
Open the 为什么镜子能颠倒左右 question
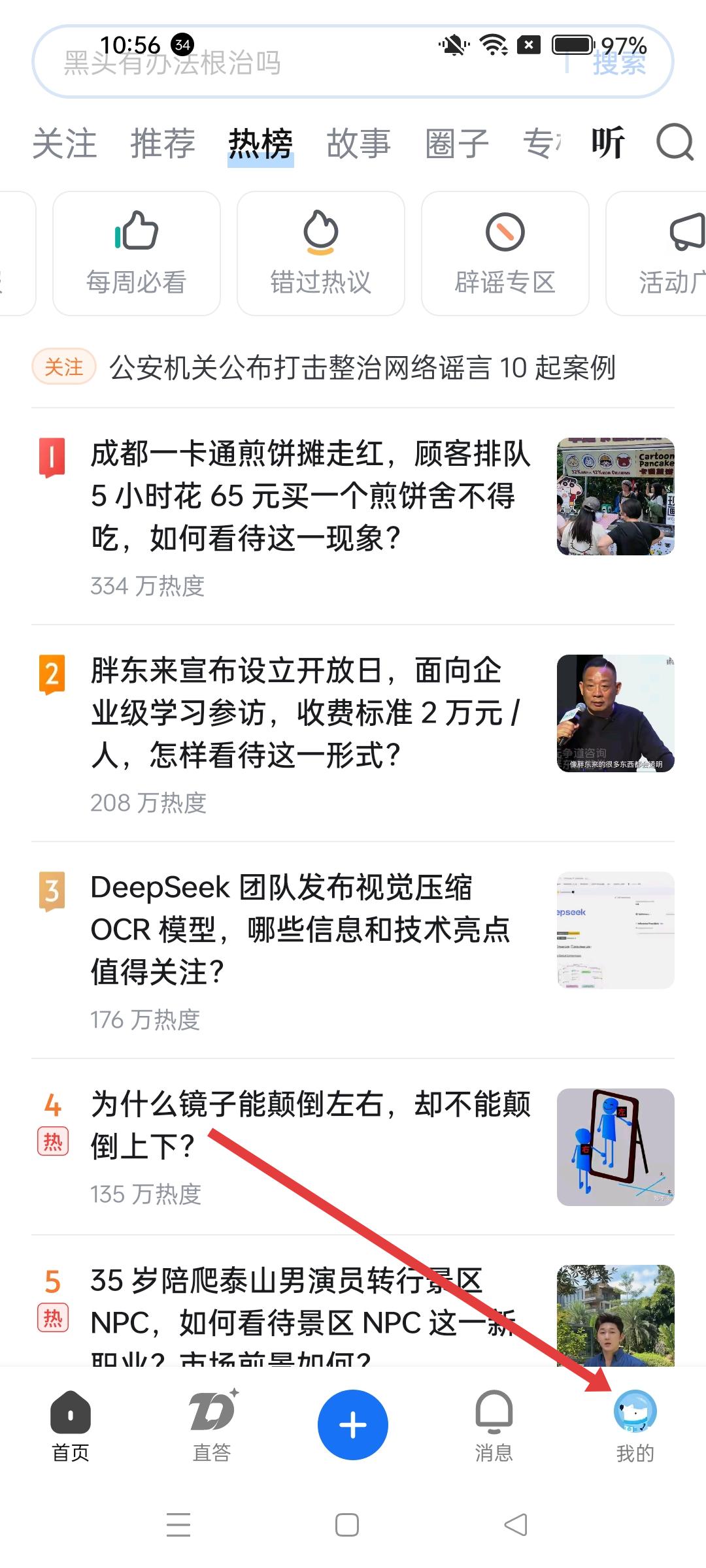pyautogui.click(x=311, y=1125)
